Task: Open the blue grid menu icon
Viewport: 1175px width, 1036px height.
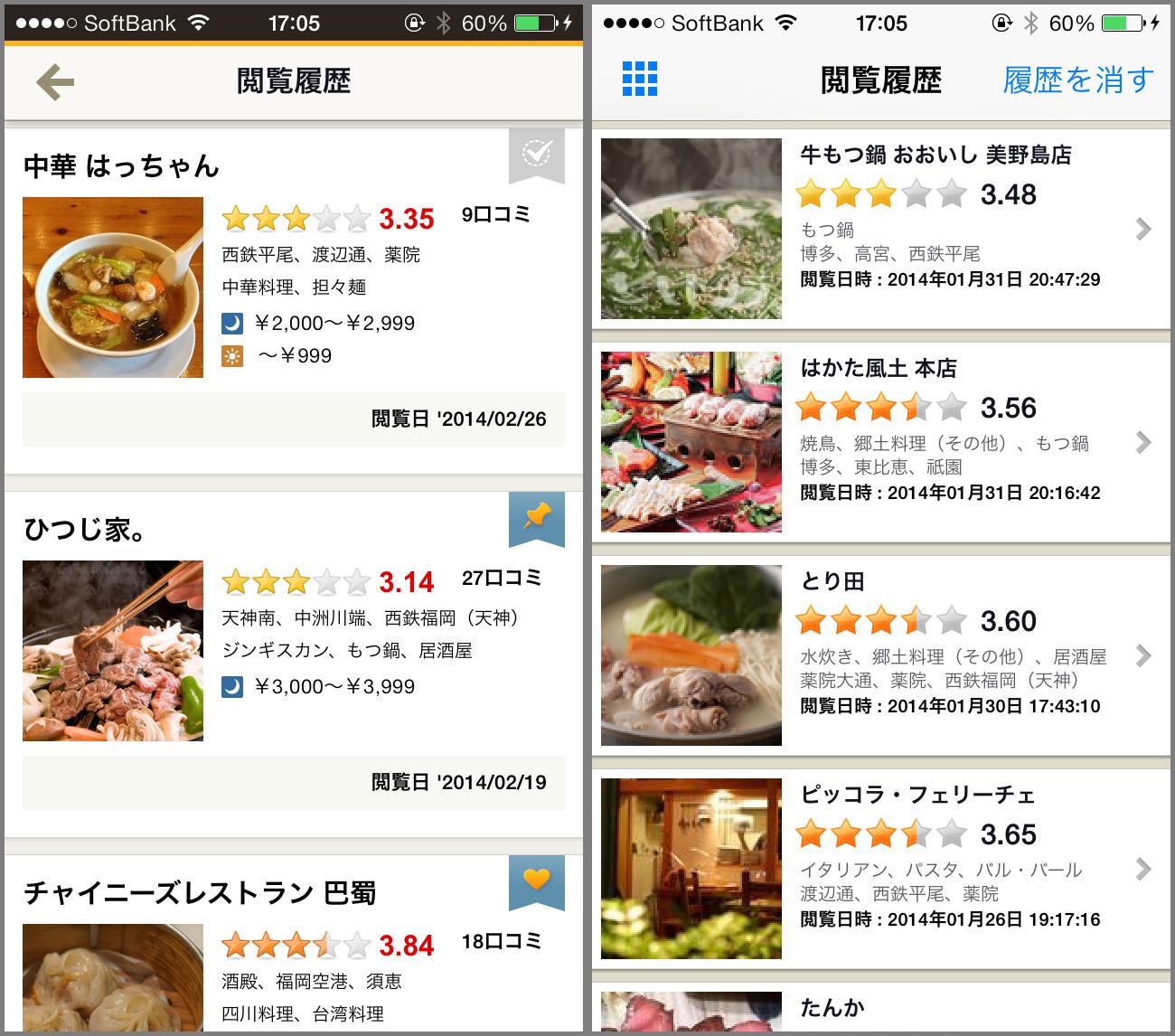Action: pos(640,80)
